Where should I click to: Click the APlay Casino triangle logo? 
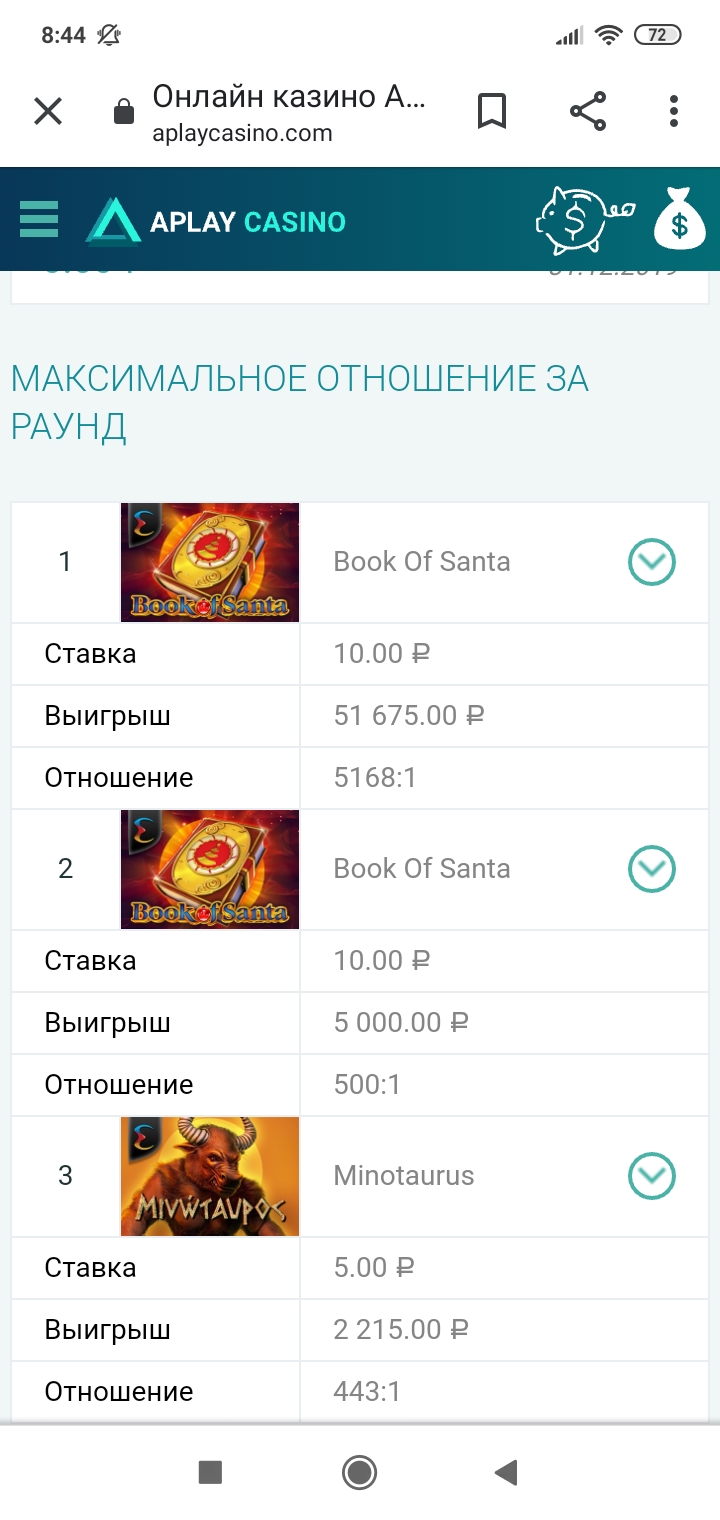tap(113, 219)
